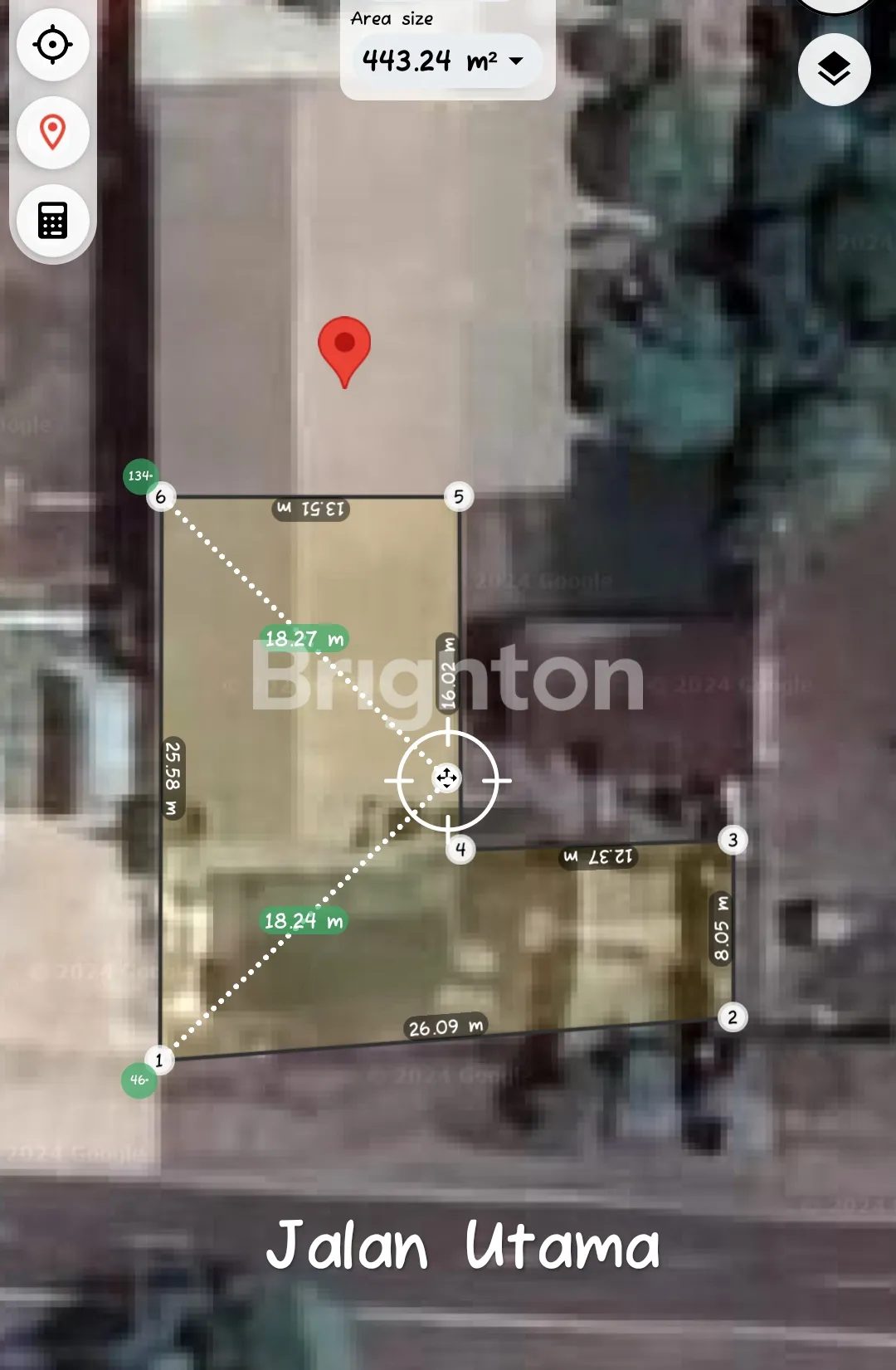The height and width of the screenshot is (1370, 896).
Task: Open the calculator tool
Action: click(52, 221)
